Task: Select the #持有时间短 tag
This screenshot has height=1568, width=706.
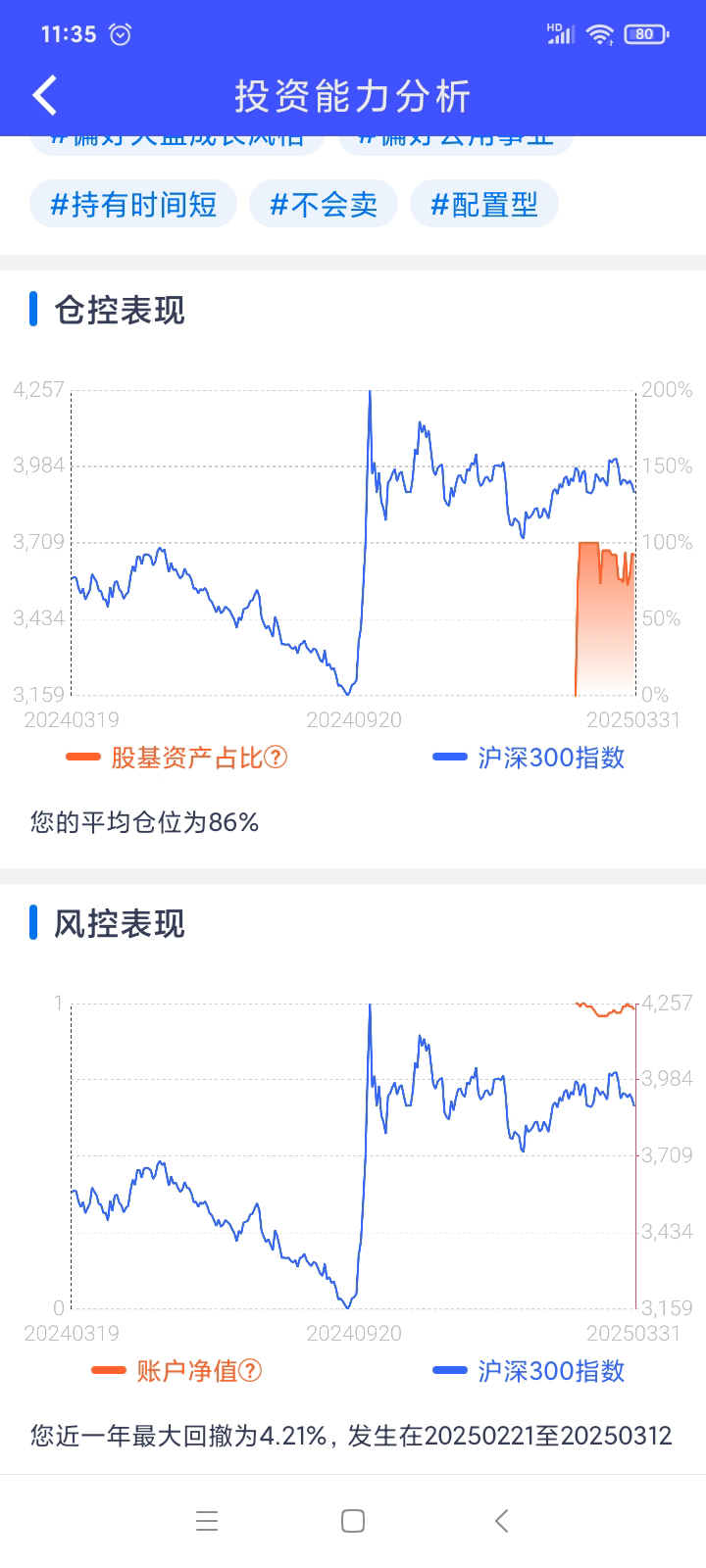Action: (x=133, y=205)
